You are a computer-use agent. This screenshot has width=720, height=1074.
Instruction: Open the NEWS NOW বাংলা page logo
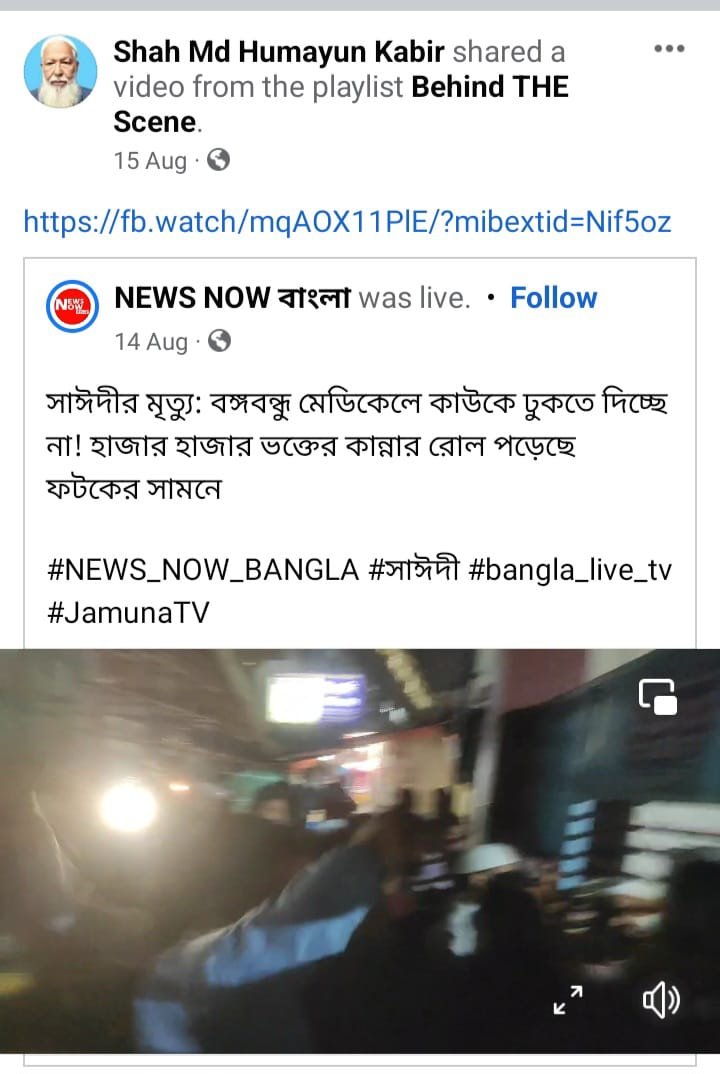(73, 305)
